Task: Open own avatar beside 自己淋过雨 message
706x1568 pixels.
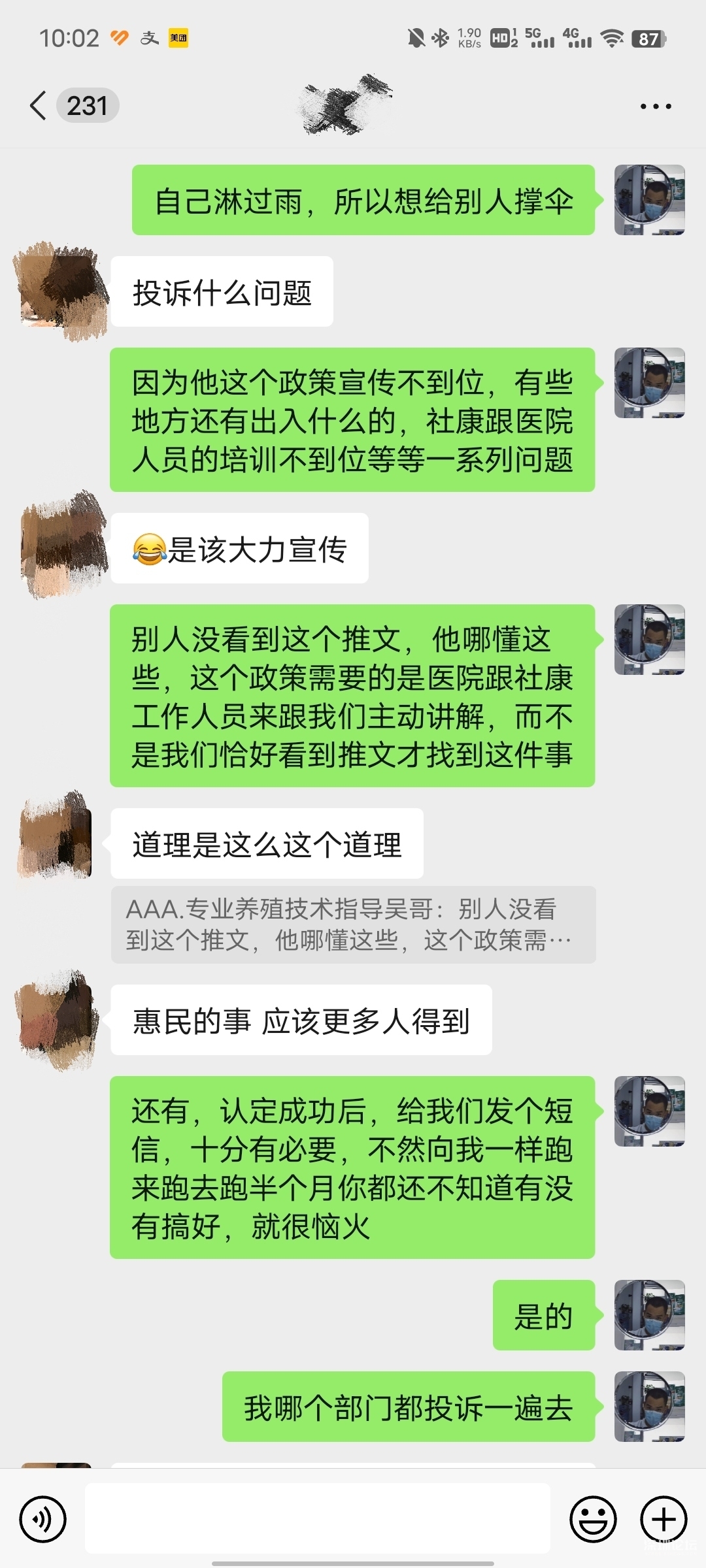Action: click(649, 200)
